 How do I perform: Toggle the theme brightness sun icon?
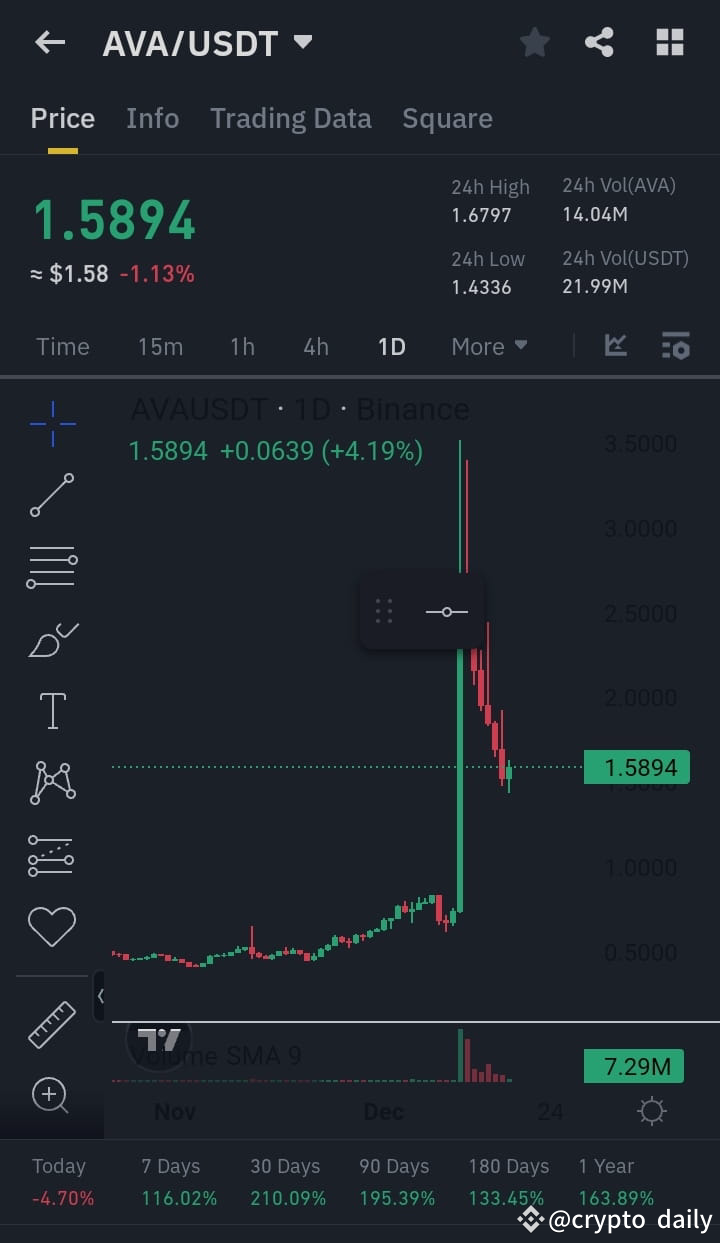click(652, 1110)
